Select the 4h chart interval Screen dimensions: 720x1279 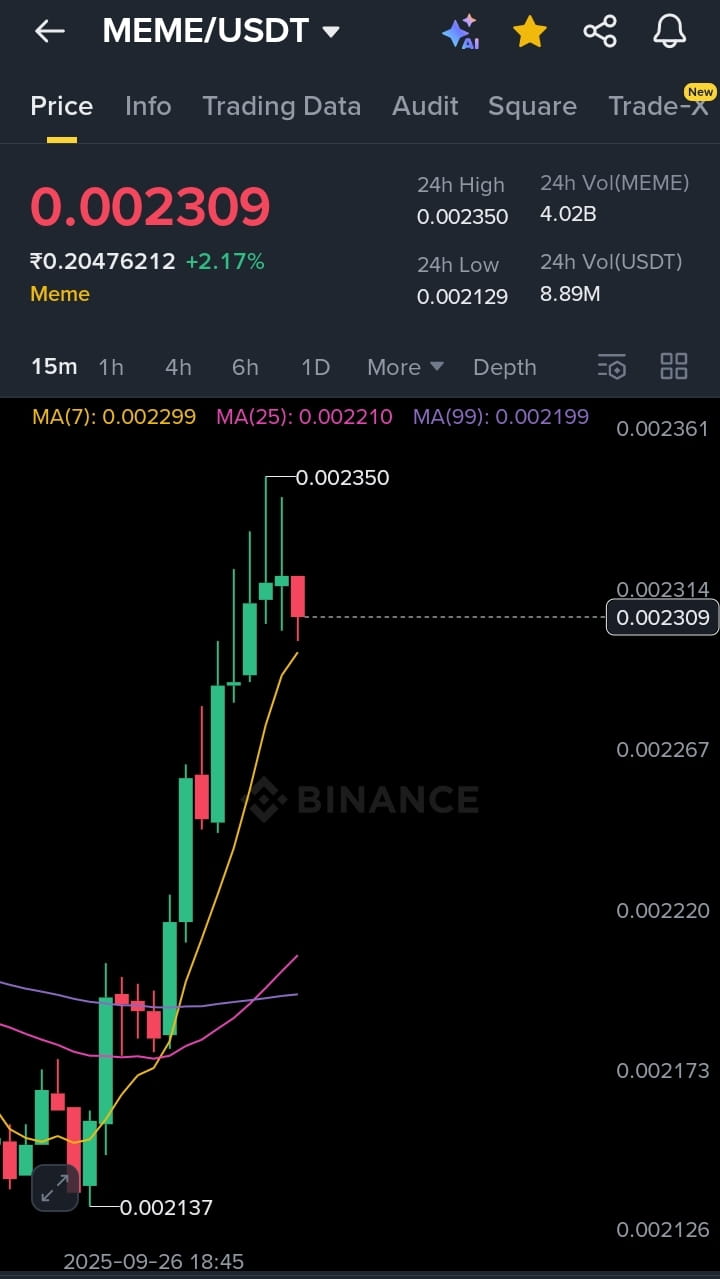178,367
